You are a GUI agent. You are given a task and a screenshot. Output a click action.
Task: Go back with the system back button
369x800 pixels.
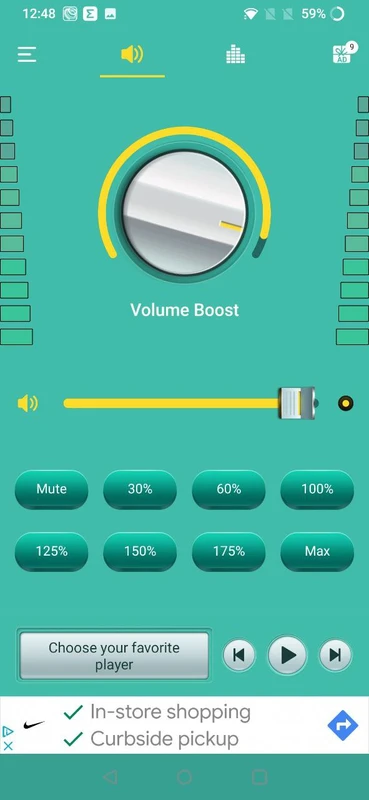point(110,777)
